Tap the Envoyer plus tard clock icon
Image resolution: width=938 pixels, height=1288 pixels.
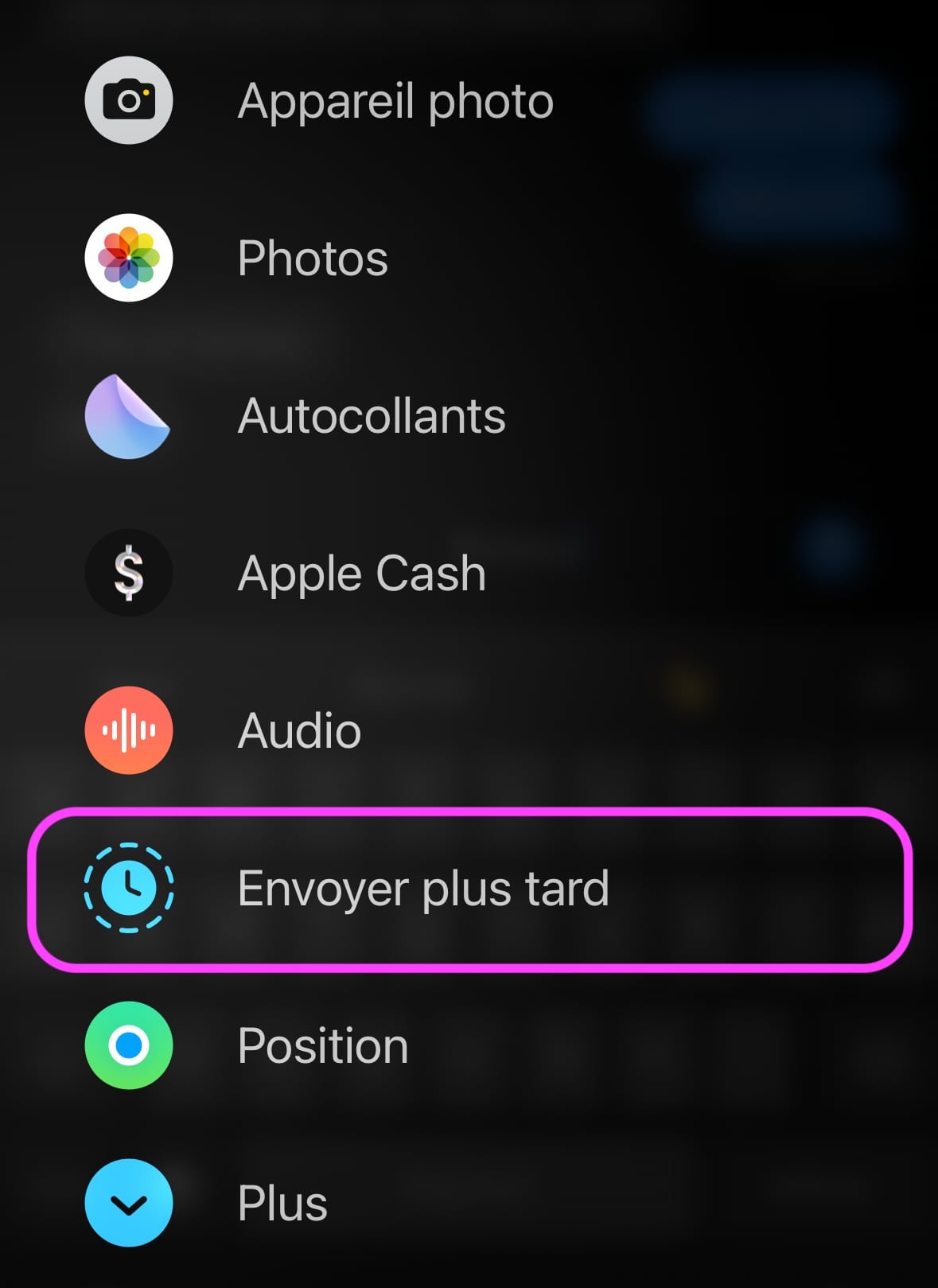[x=128, y=889]
